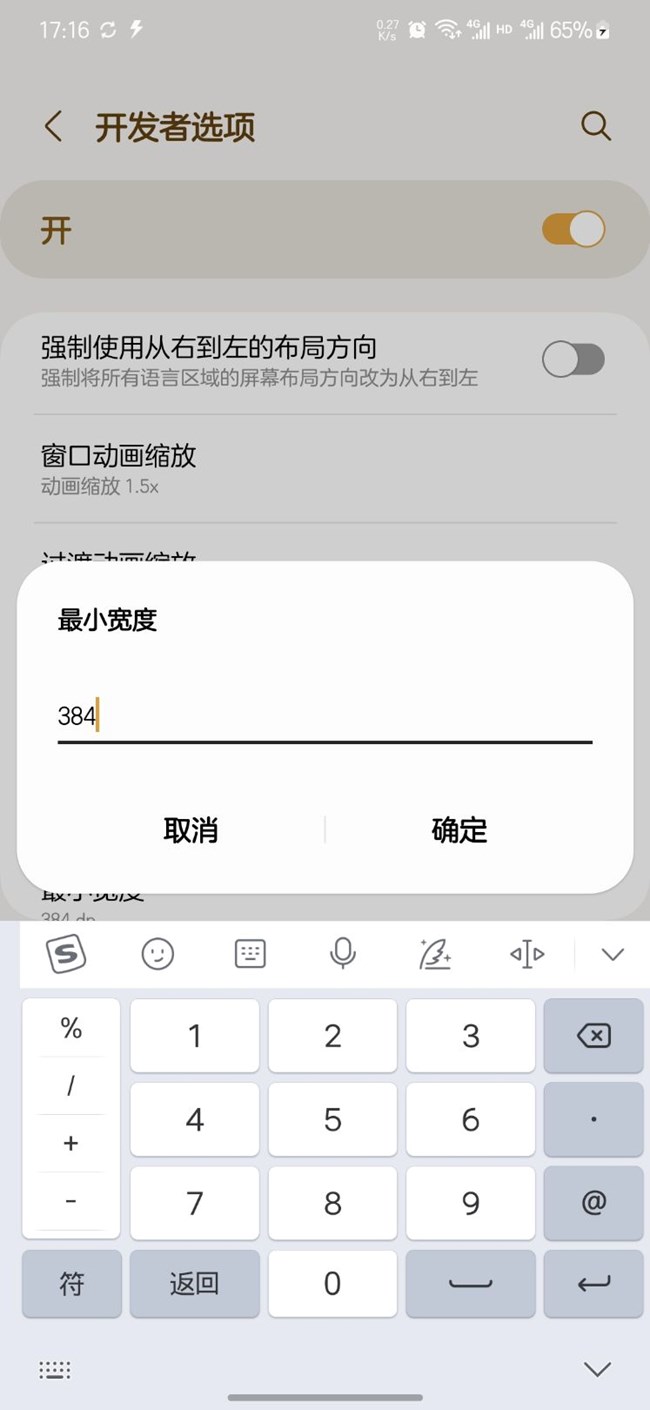
Task: Turn off the developer options switch
Action: pyautogui.click(x=573, y=229)
